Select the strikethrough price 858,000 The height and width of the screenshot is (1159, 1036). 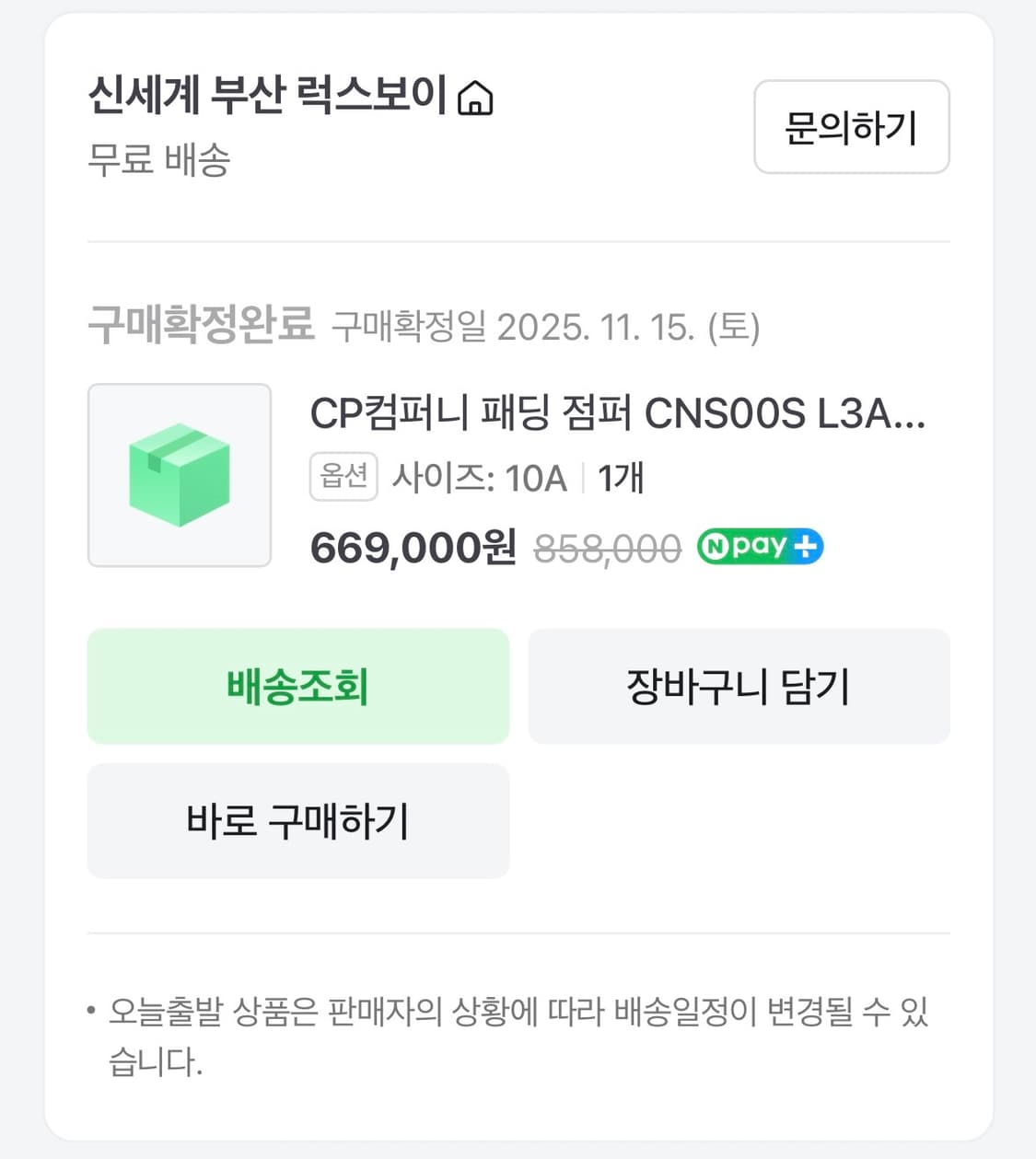(x=605, y=548)
